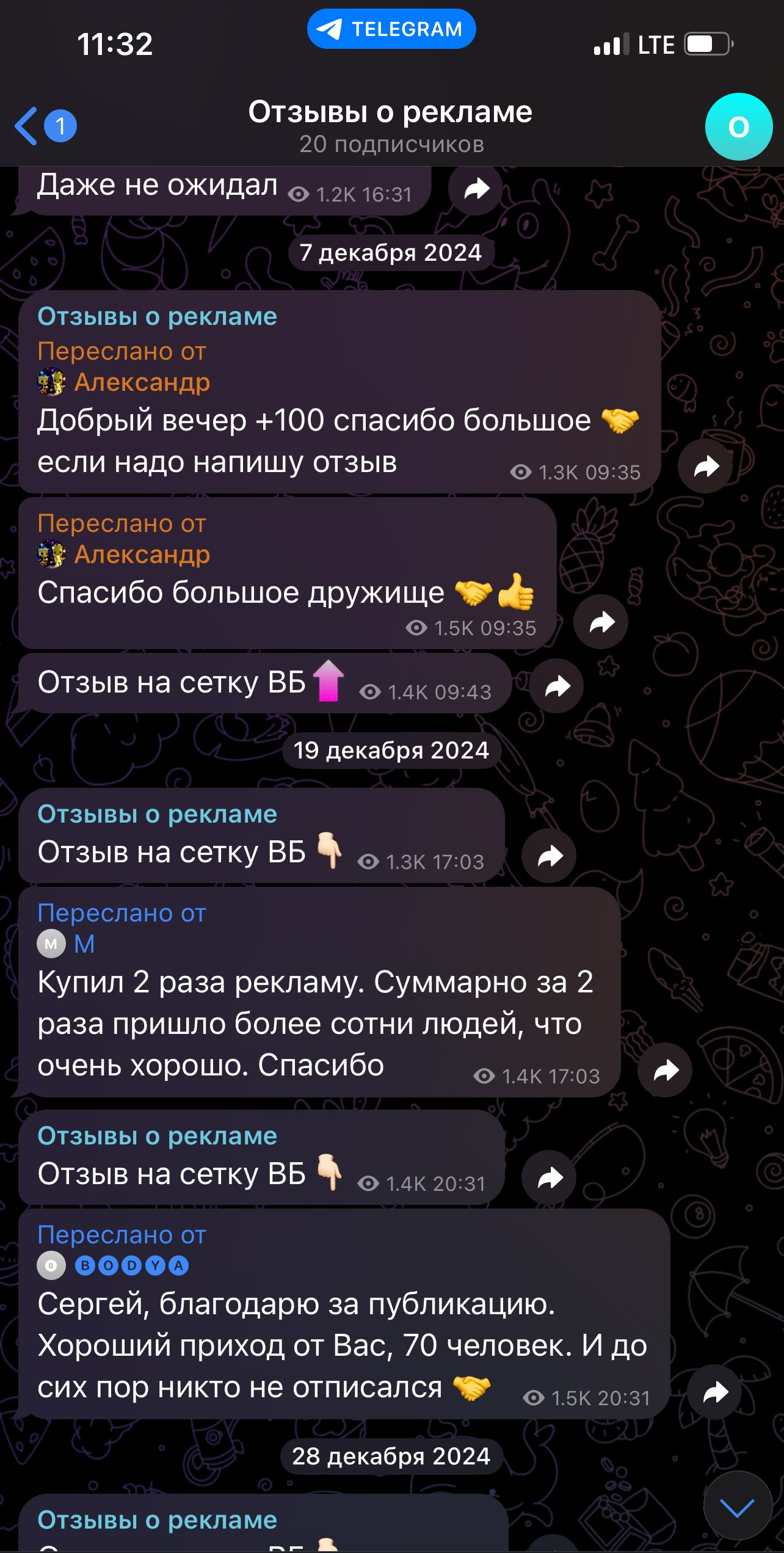Viewport: 784px width, 1553px height.
Task: Return to Telegram via the status bar pill
Action: point(391,29)
